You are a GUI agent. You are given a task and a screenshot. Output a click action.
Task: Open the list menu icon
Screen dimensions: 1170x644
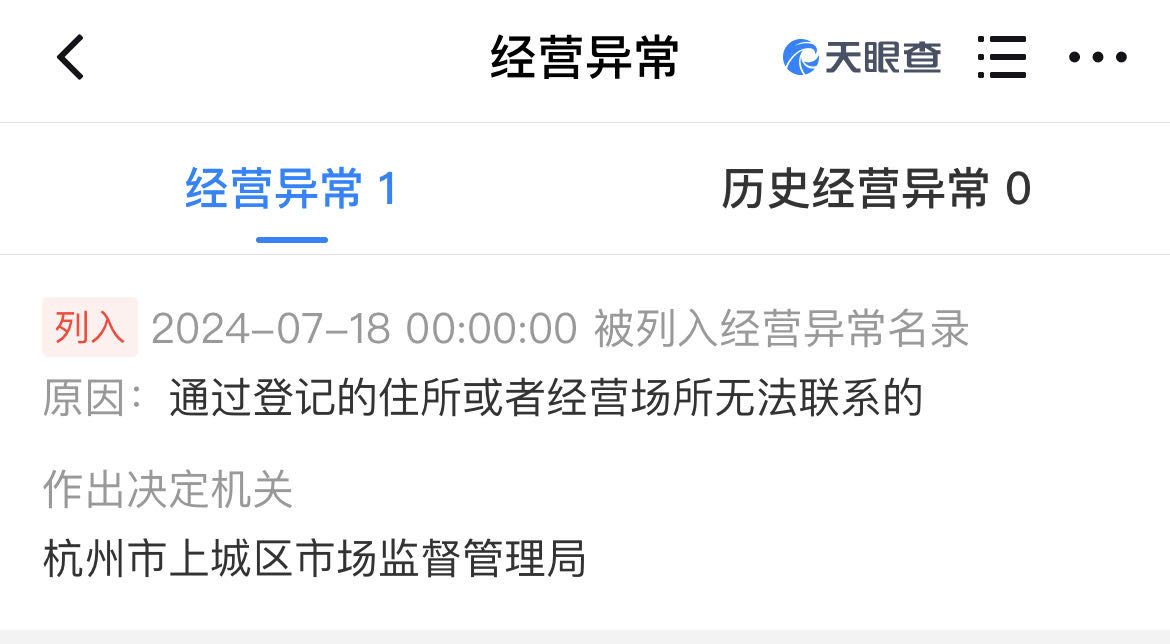[1001, 58]
